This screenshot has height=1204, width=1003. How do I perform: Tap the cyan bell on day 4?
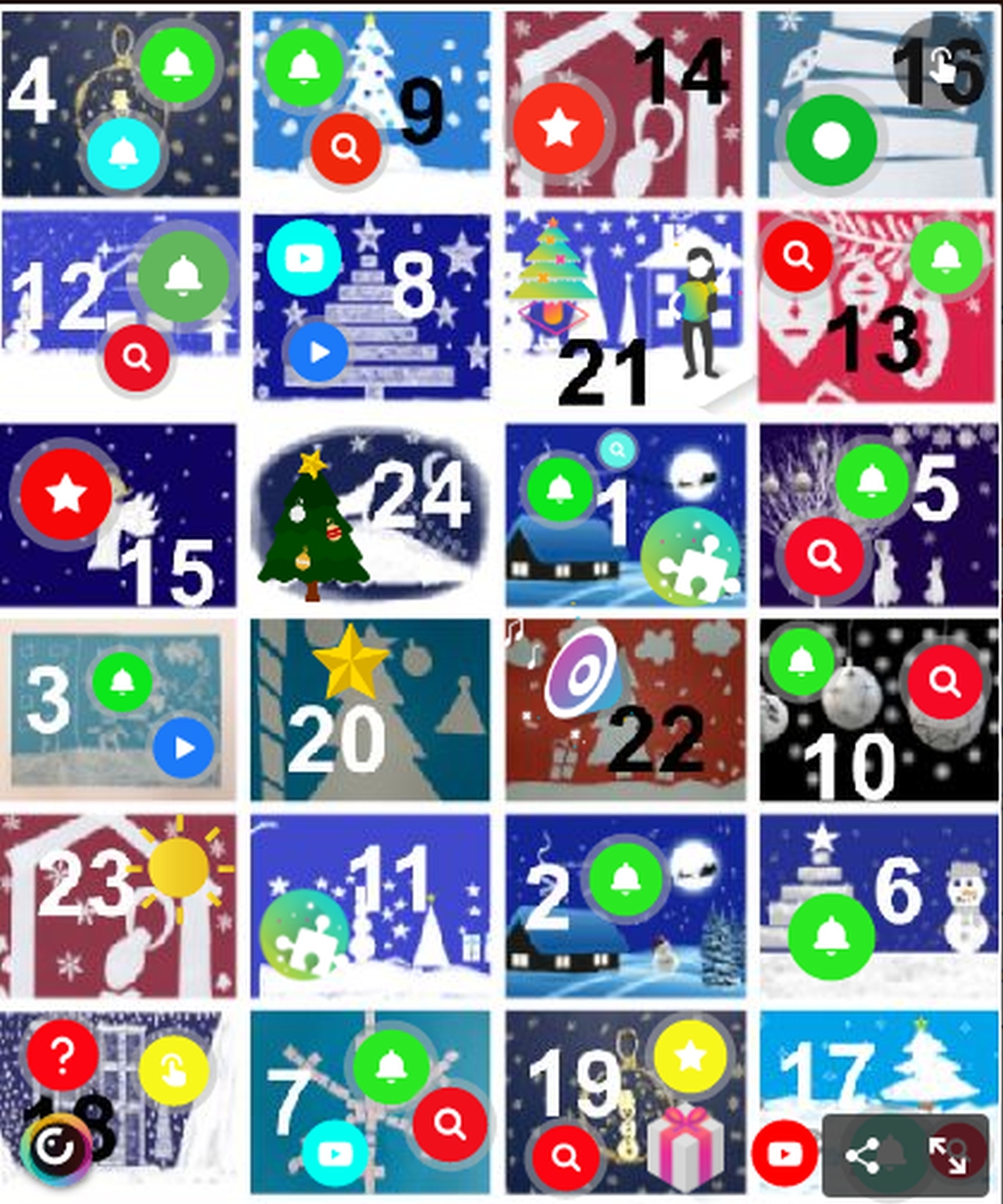124,152
